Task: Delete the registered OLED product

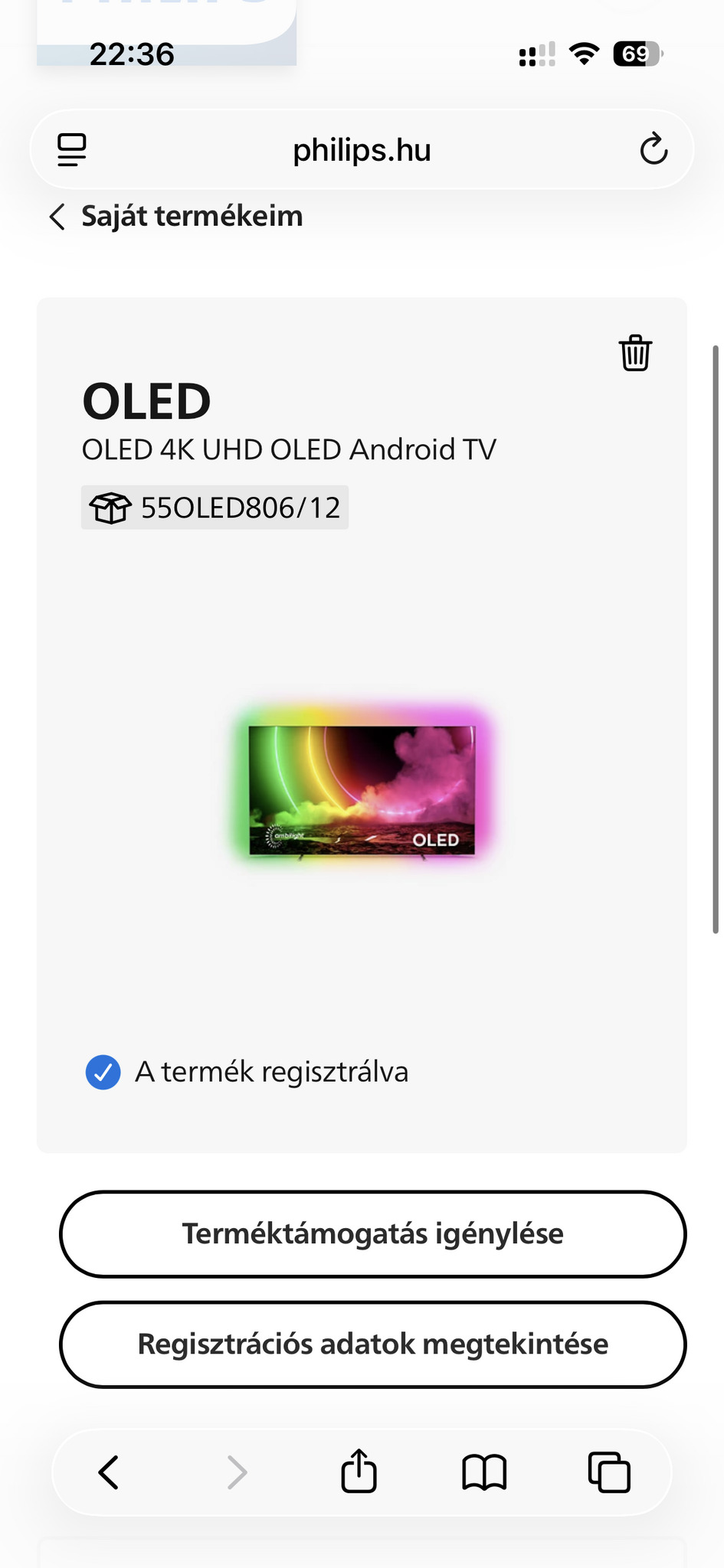Action: click(x=635, y=353)
